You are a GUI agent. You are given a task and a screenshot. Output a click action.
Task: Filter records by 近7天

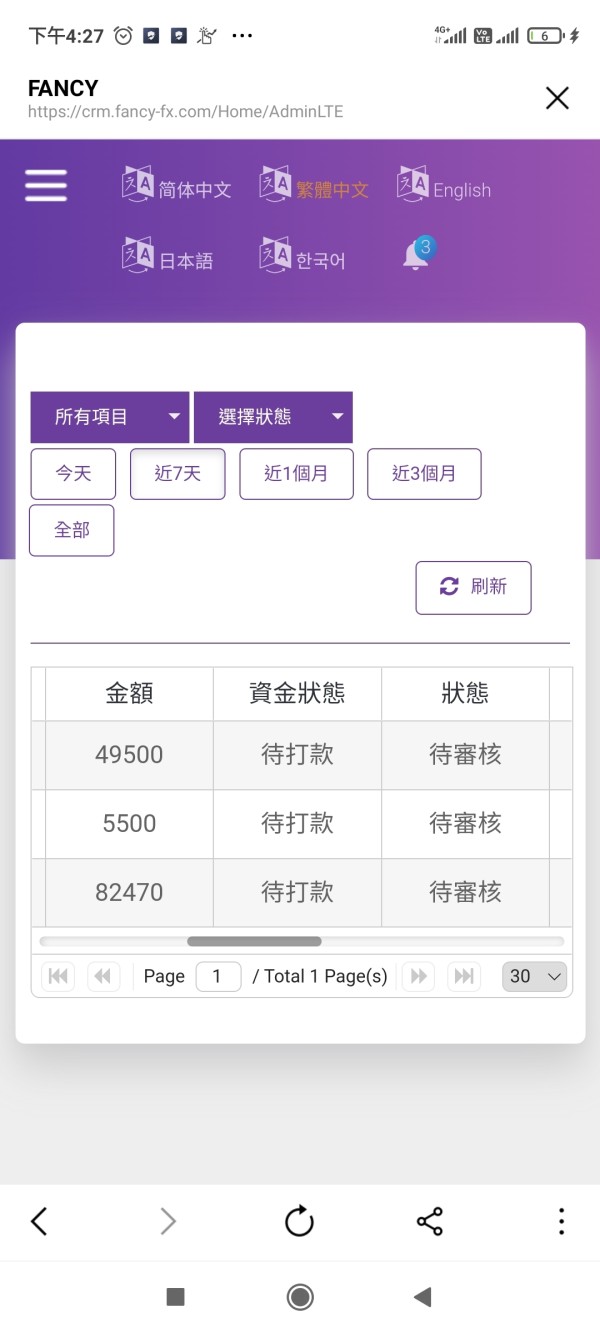tap(178, 474)
